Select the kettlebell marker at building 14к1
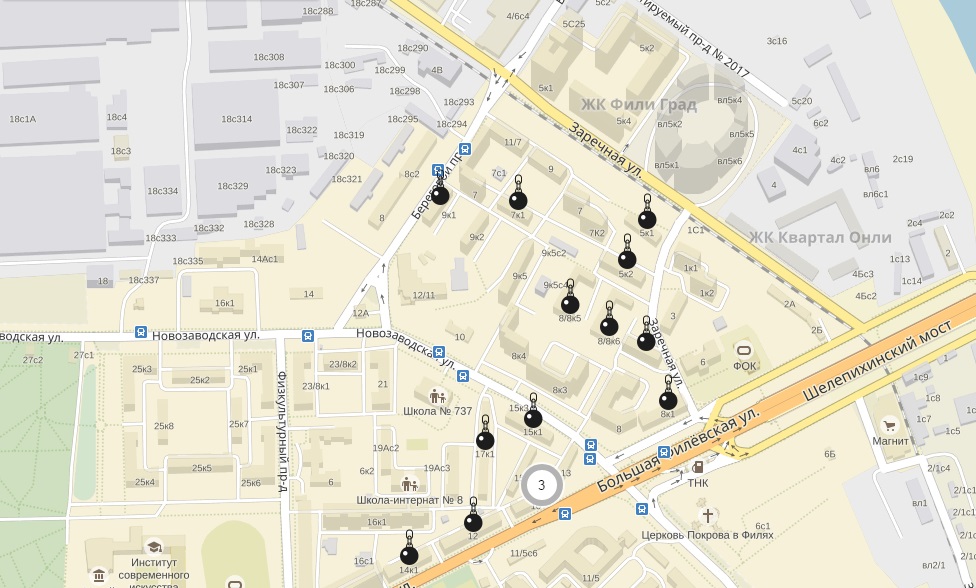 [409, 554]
